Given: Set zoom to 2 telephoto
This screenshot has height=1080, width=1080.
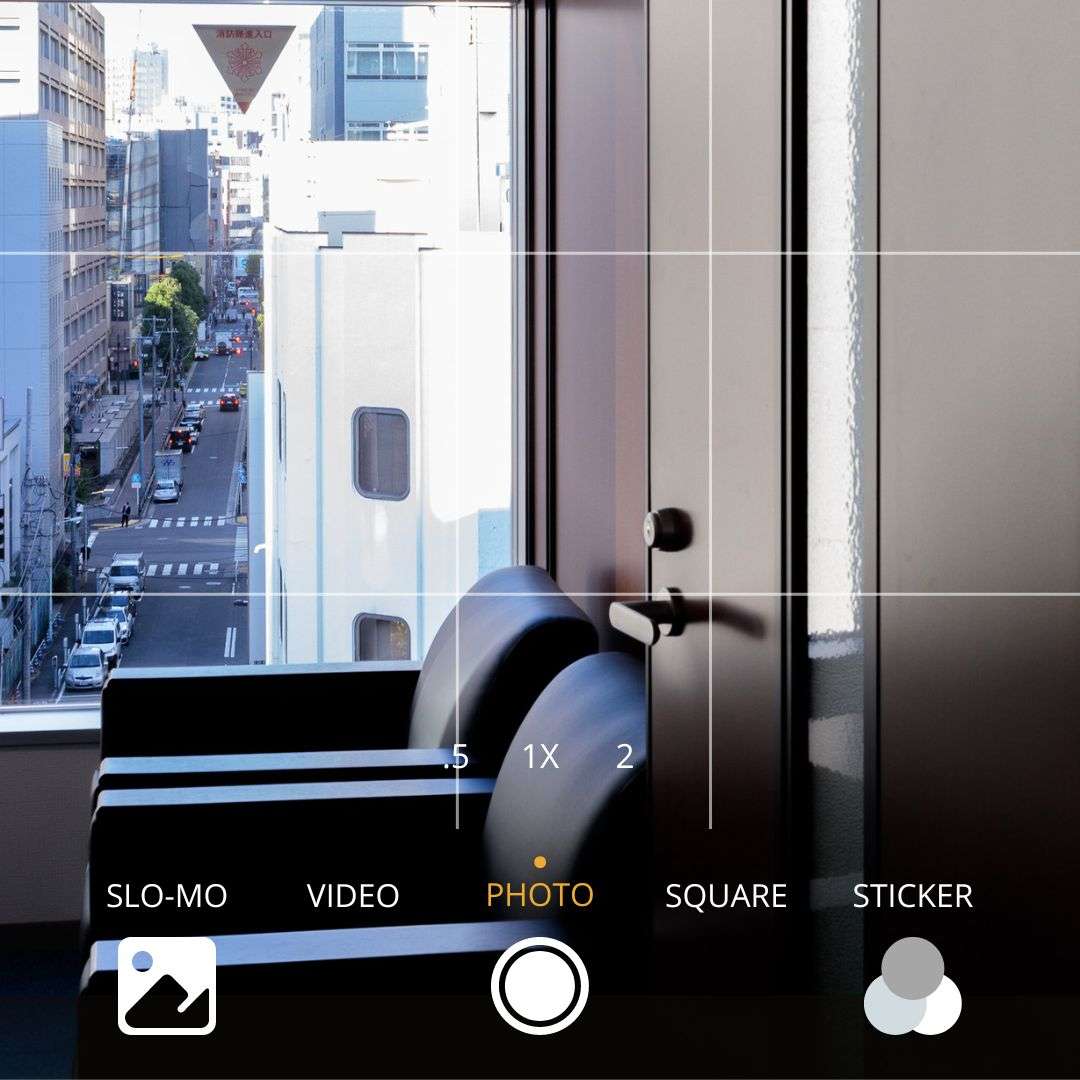Looking at the screenshot, I should pyautogui.click(x=624, y=757).
